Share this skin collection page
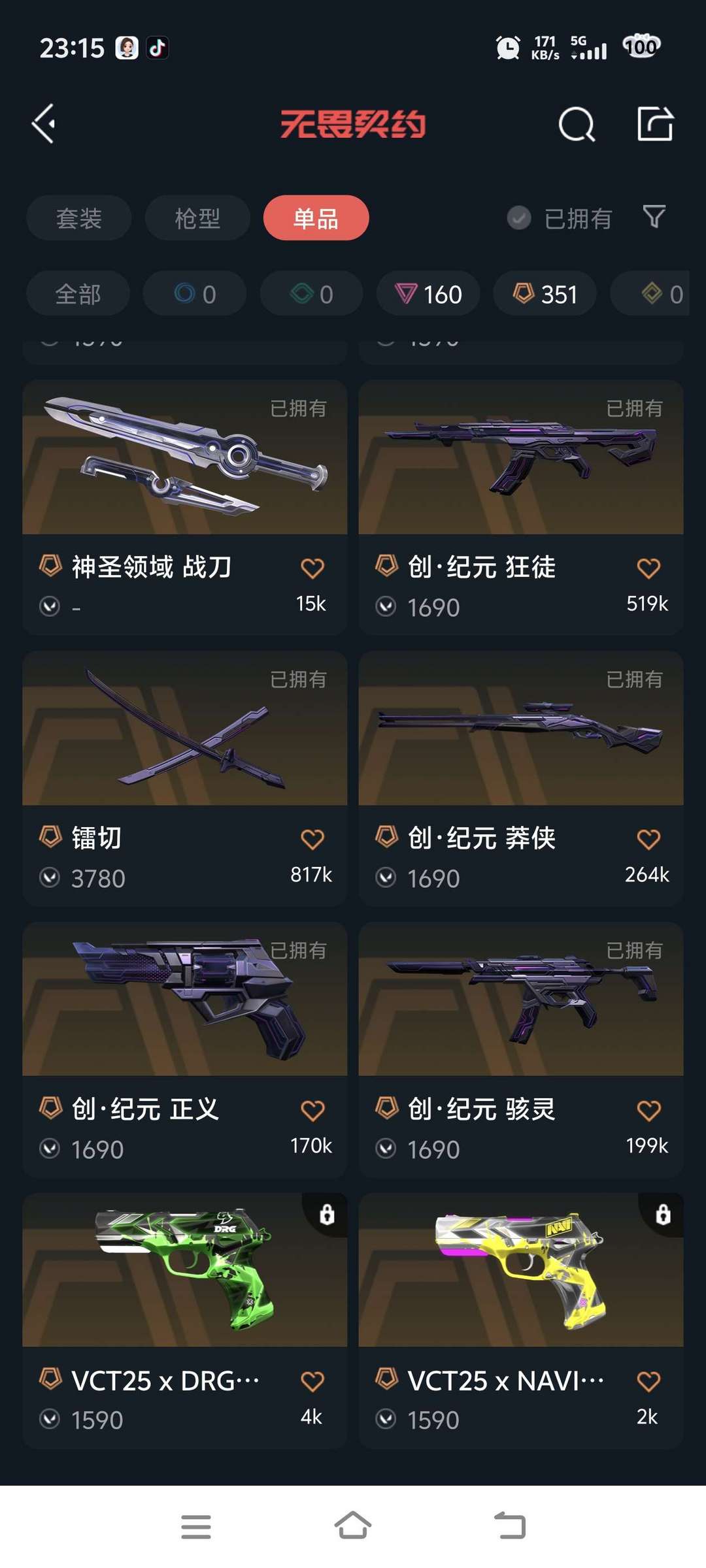The width and height of the screenshot is (706, 1568). click(x=655, y=123)
